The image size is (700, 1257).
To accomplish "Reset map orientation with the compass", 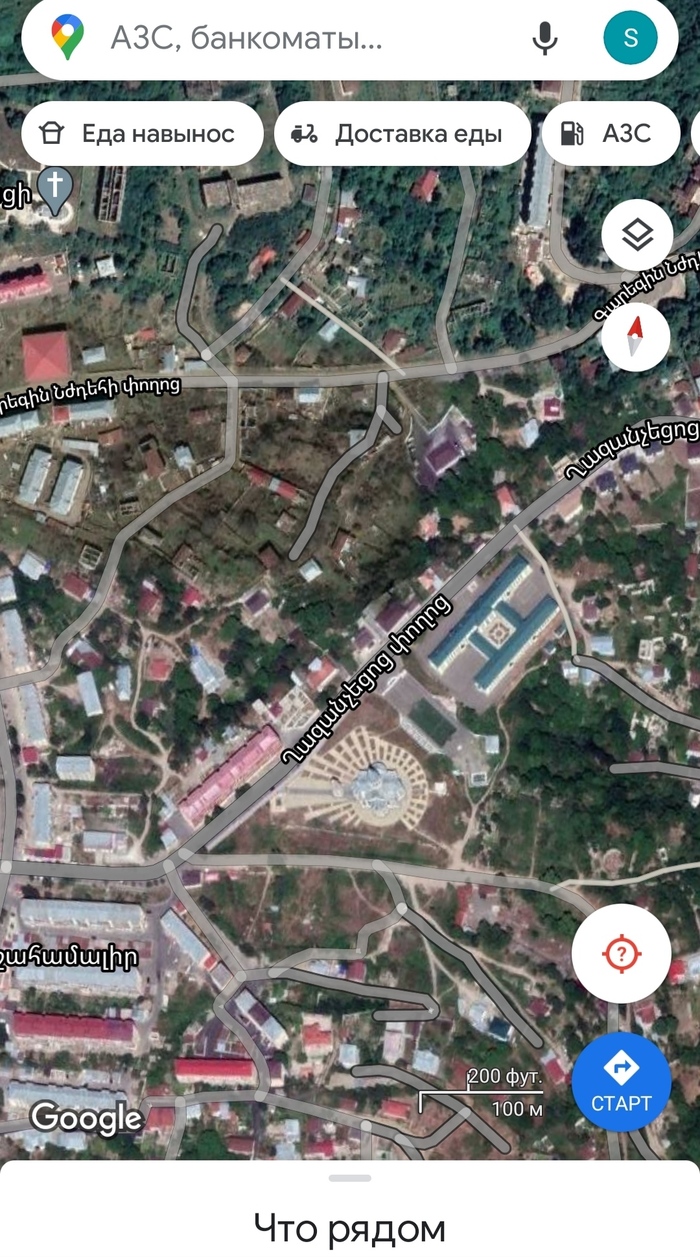I will pyautogui.click(x=637, y=337).
